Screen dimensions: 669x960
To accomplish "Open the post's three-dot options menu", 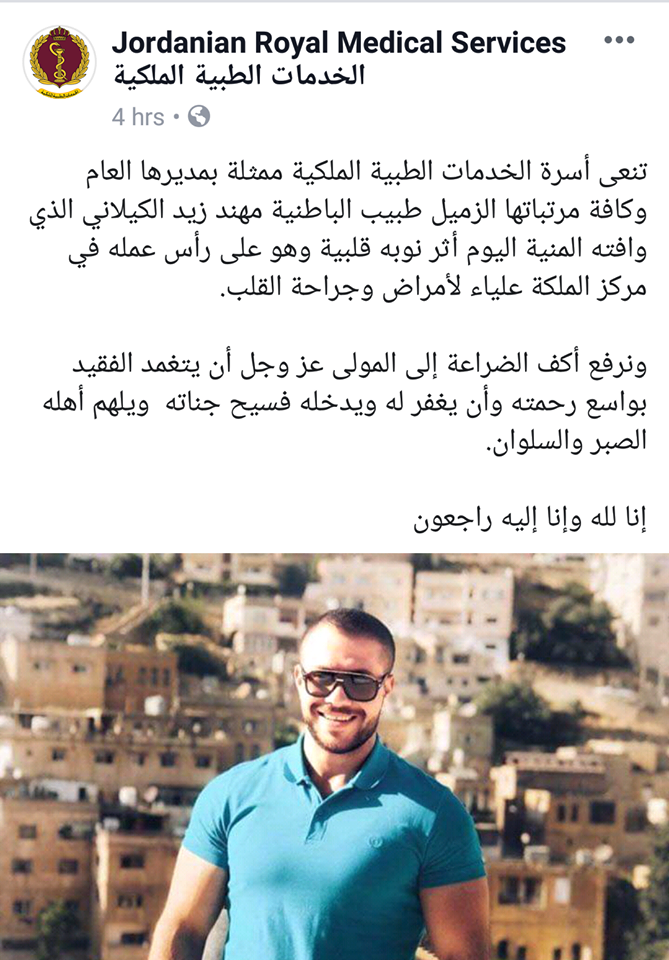I will pyautogui.click(x=620, y=41).
